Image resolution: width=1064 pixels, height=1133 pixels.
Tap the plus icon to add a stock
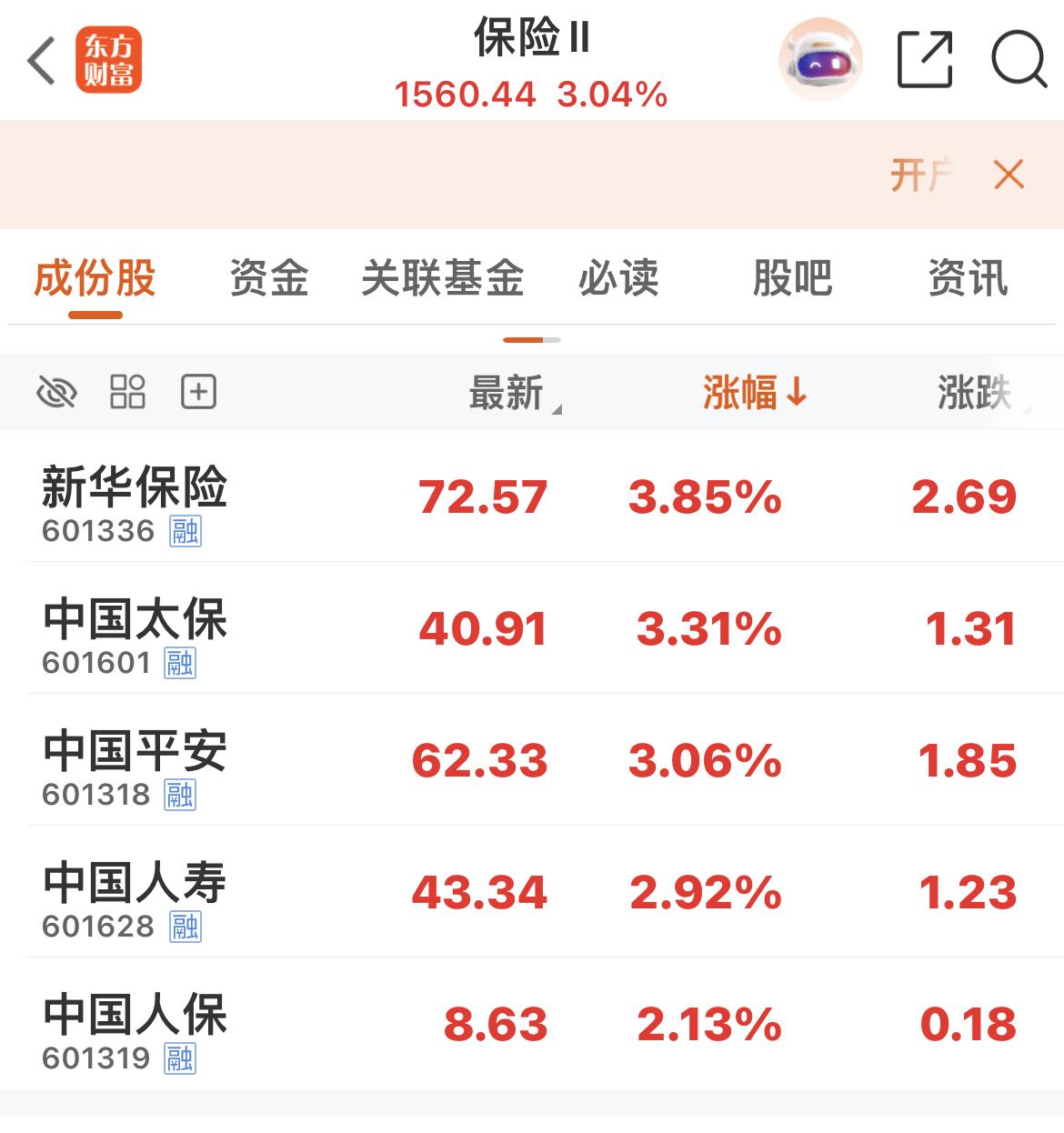click(x=196, y=393)
